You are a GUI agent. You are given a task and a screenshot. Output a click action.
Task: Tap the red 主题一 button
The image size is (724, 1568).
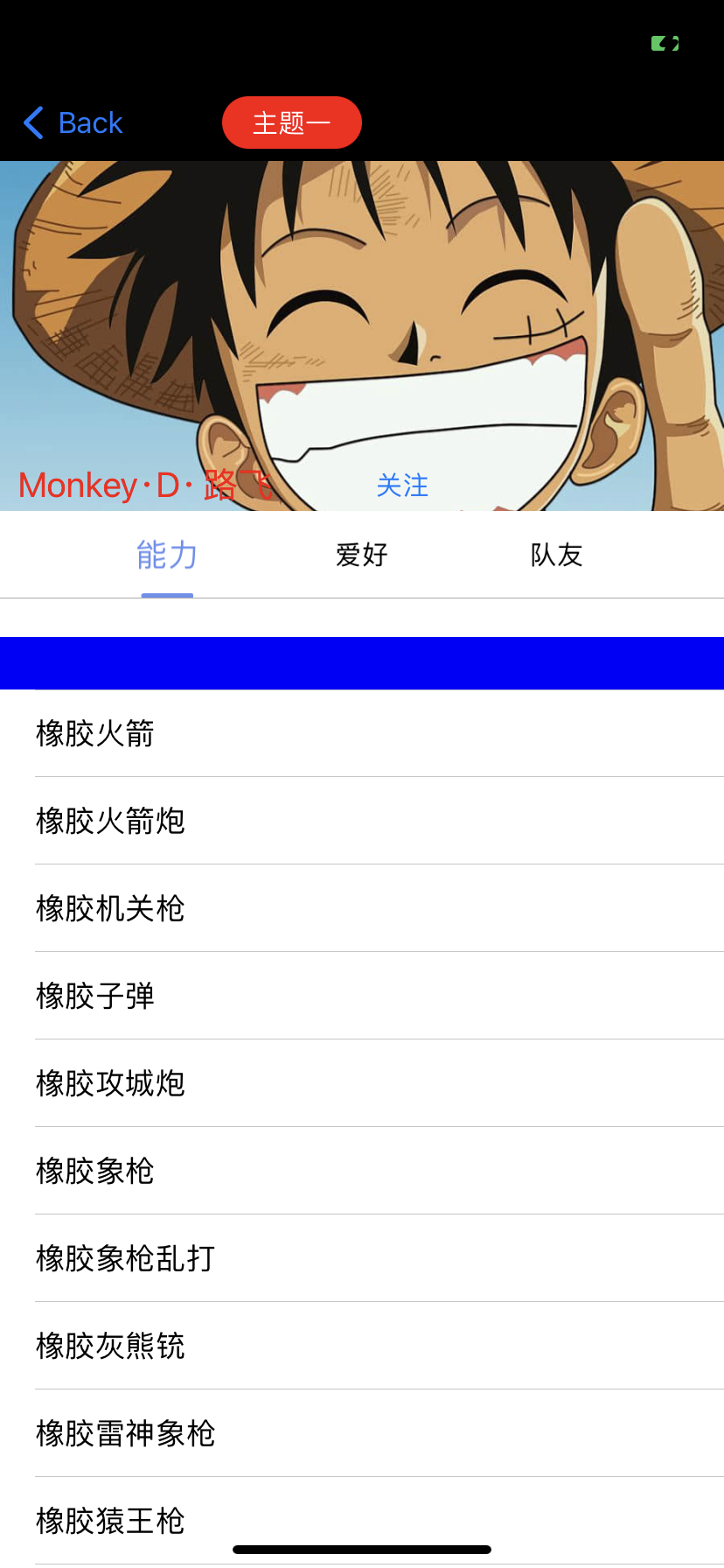(291, 122)
